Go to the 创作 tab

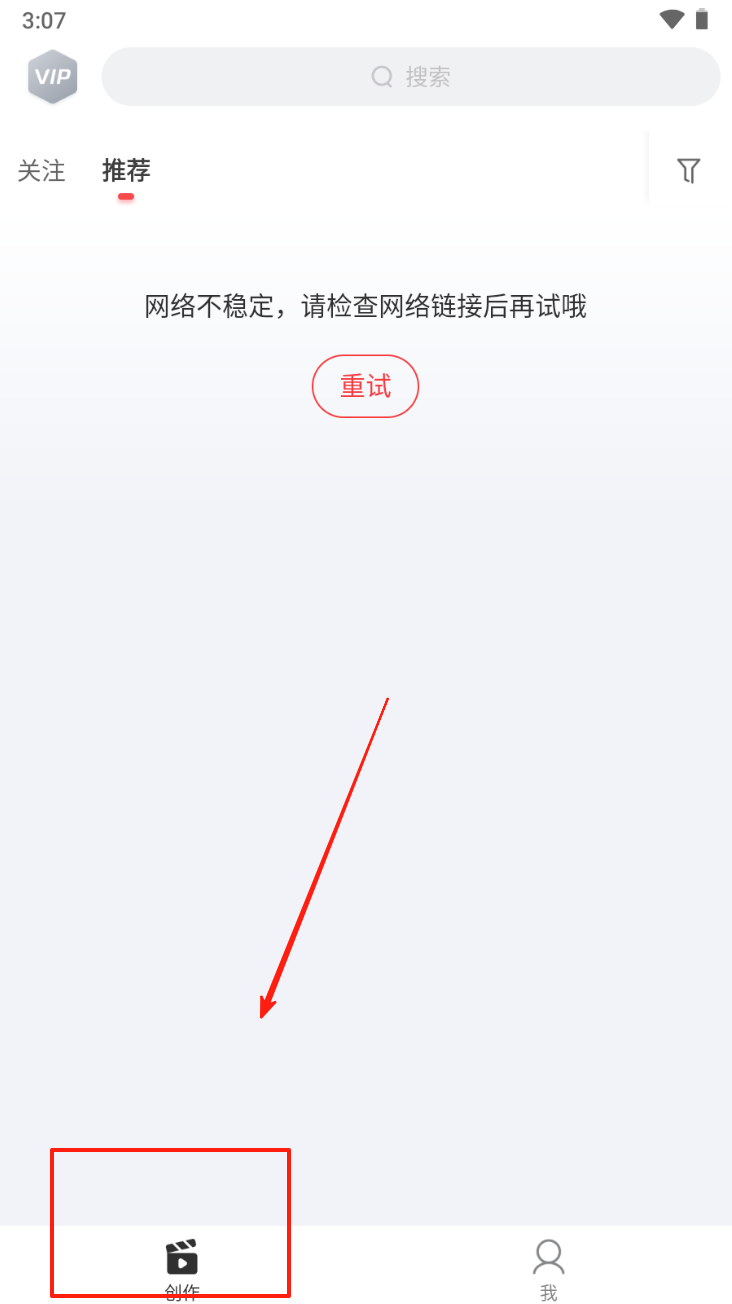182,1266
